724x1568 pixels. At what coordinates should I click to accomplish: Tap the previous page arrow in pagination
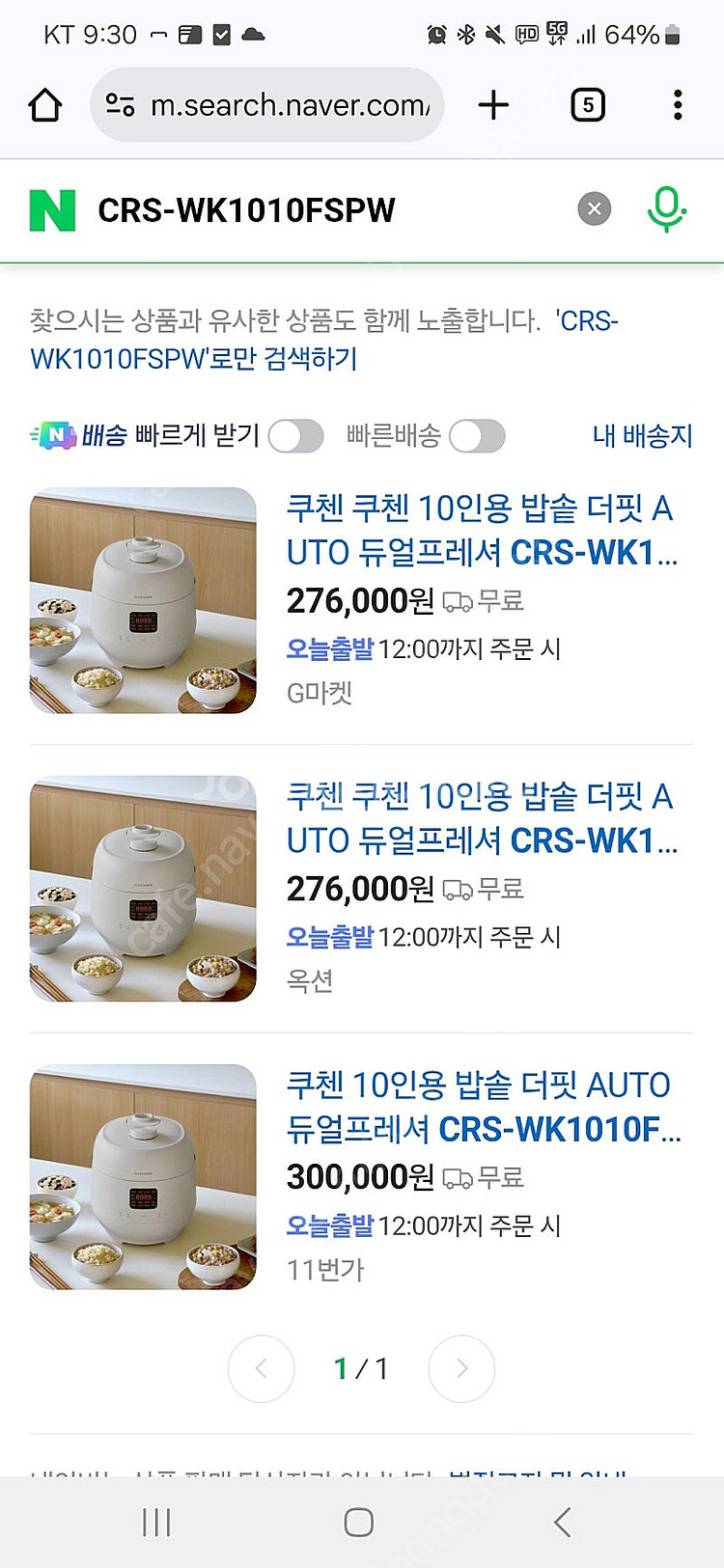click(x=262, y=1368)
